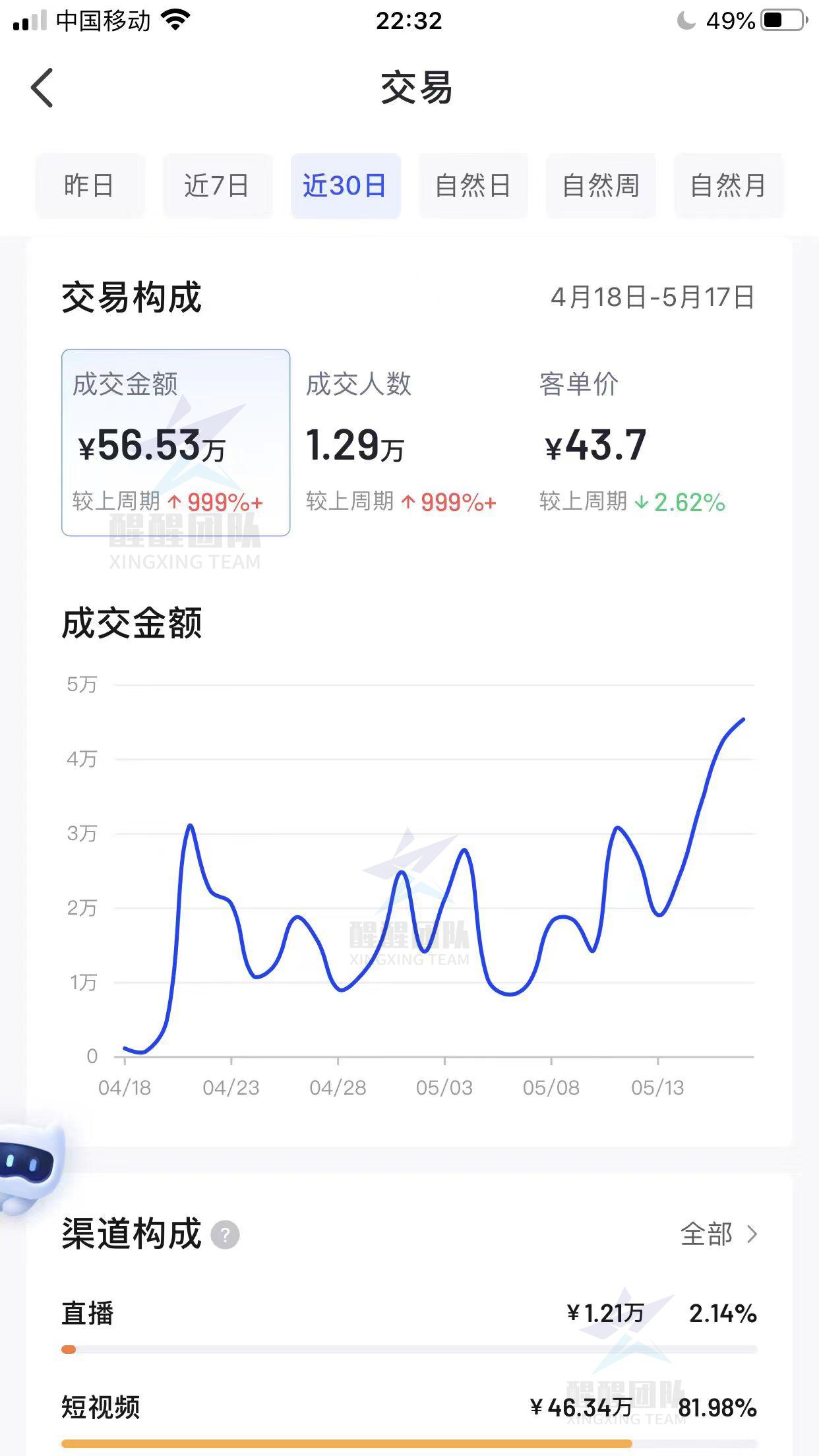819x1456 pixels.
Task: Switch to the 昨日 tab
Action: (90, 185)
